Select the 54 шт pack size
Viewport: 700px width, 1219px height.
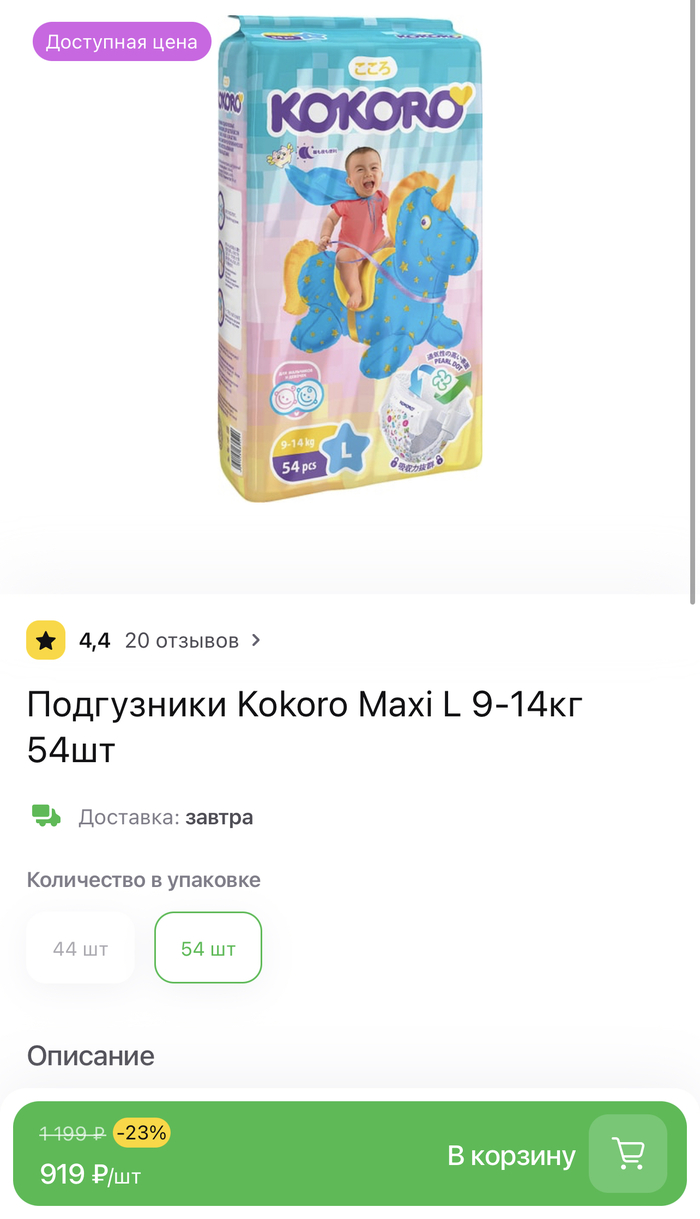click(208, 948)
